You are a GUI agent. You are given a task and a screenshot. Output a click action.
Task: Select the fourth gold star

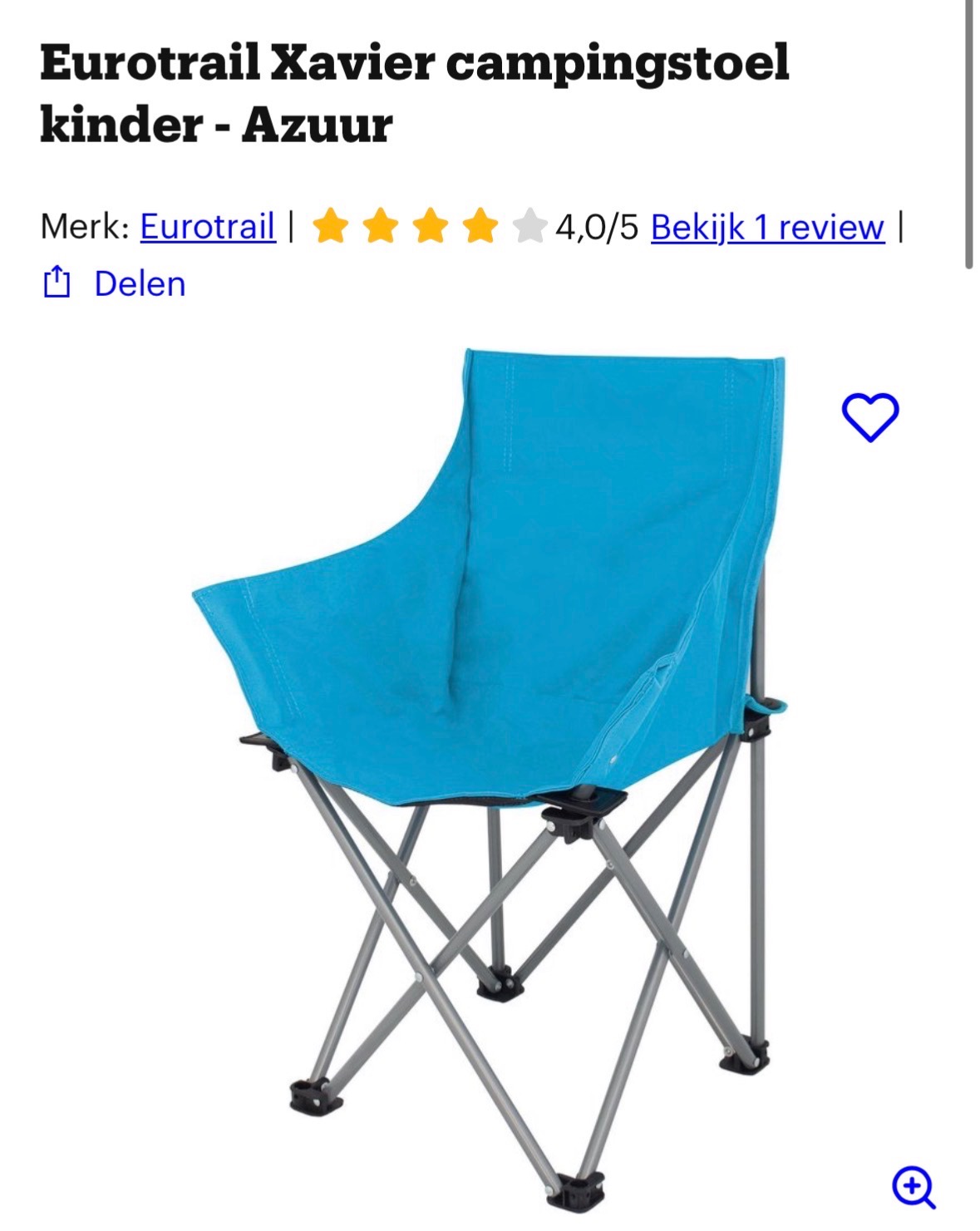480,224
